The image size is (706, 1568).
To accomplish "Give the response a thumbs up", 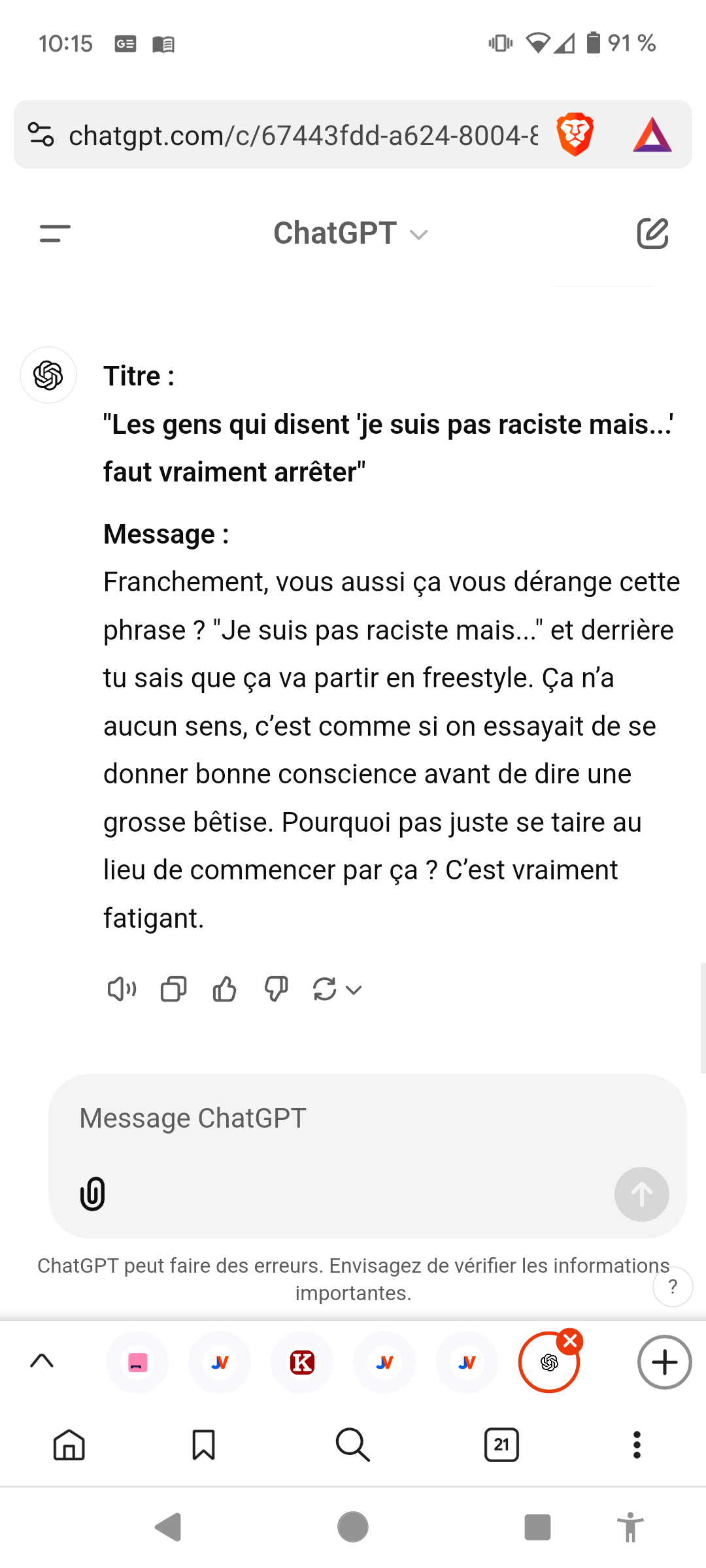I will pos(225,989).
